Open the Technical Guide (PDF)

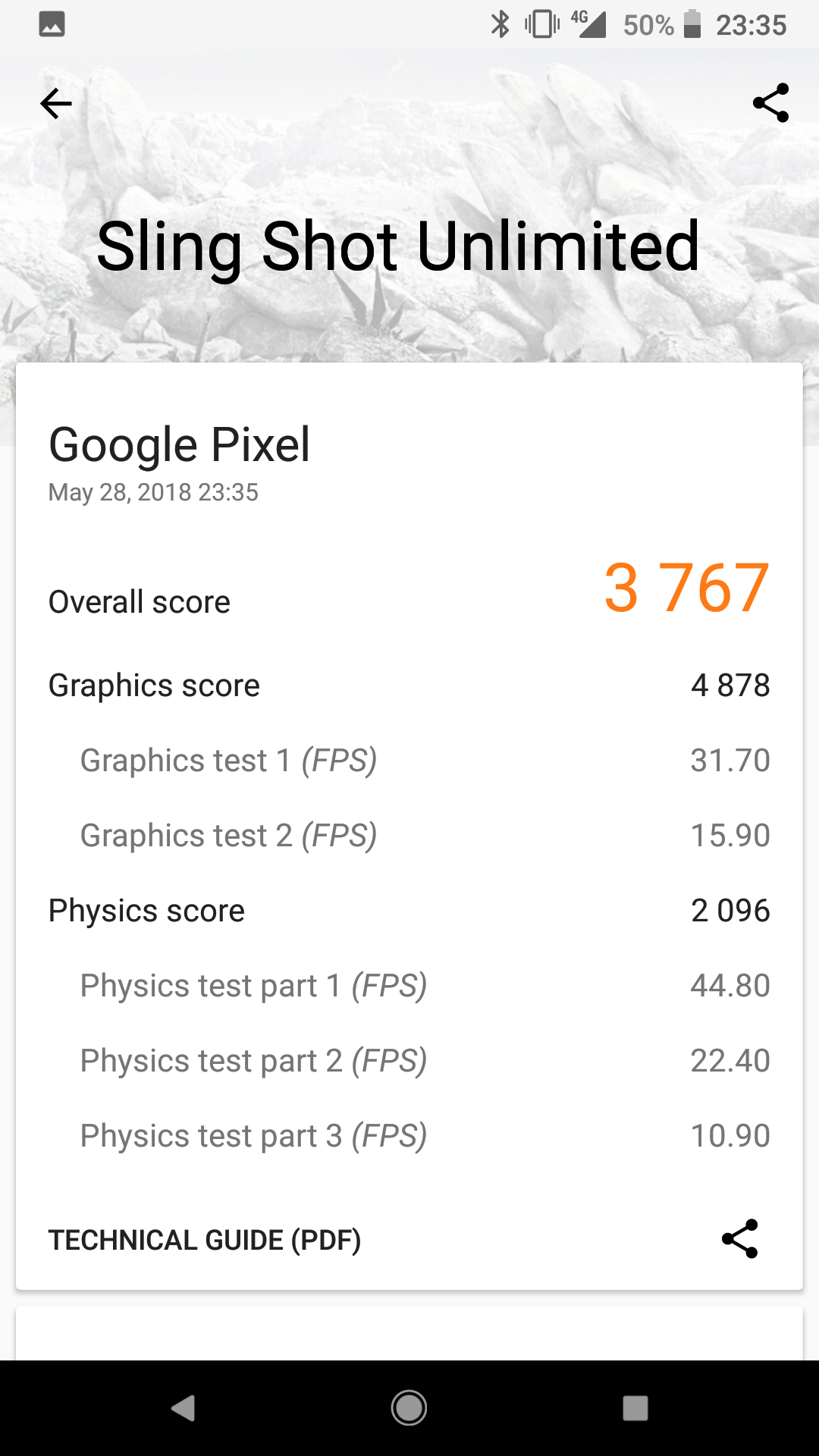click(205, 1240)
